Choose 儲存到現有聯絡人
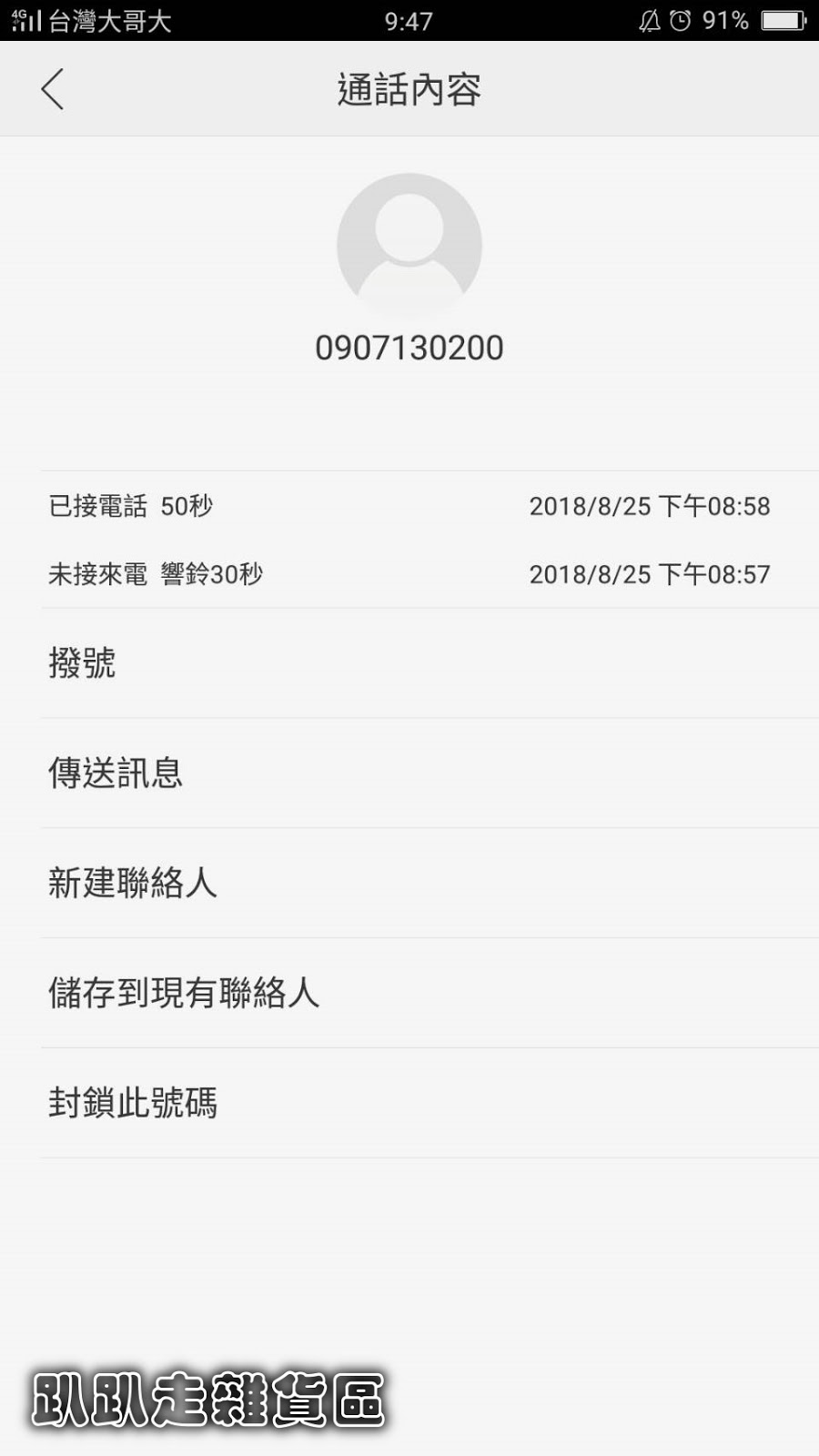The height and width of the screenshot is (1456, 819). point(184,993)
